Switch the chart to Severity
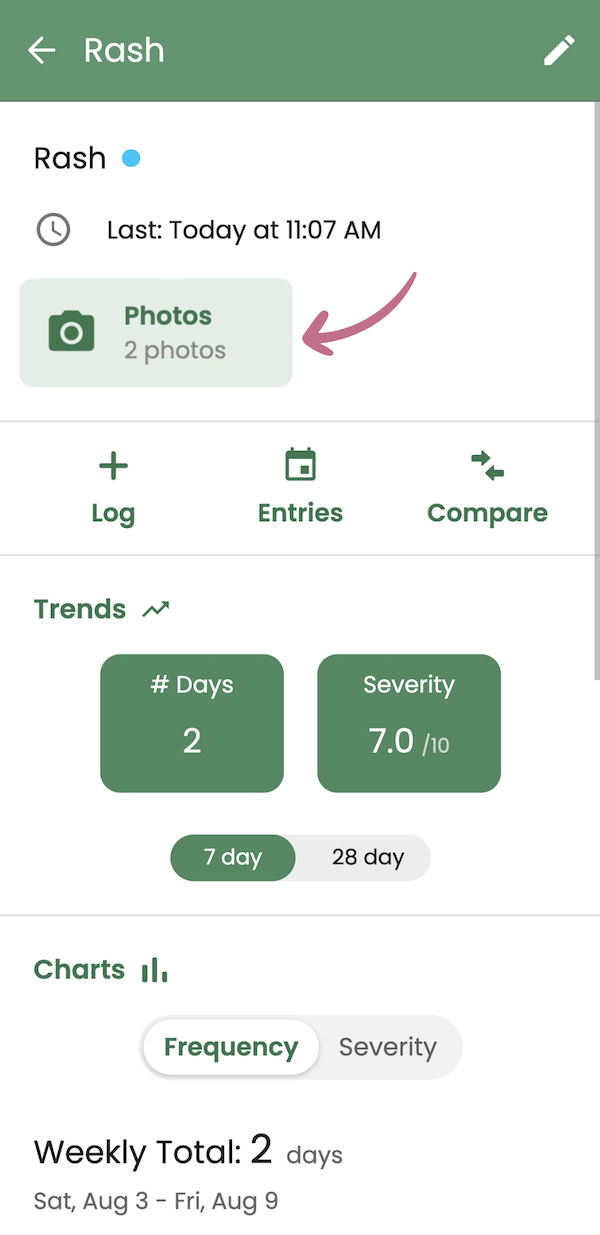The height and width of the screenshot is (1235, 600). click(388, 1047)
